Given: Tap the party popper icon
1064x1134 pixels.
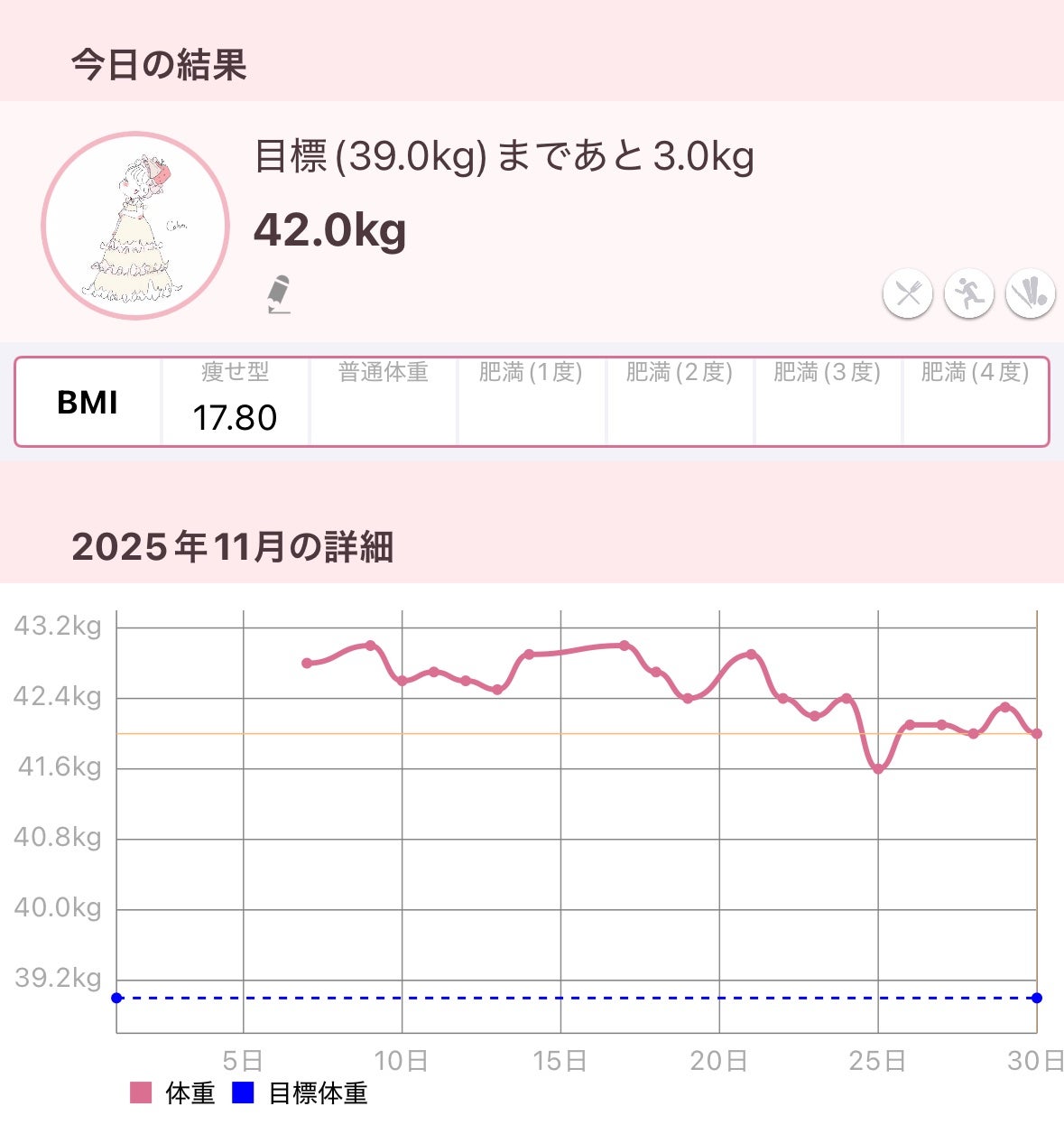Looking at the screenshot, I should tap(1030, 293).
